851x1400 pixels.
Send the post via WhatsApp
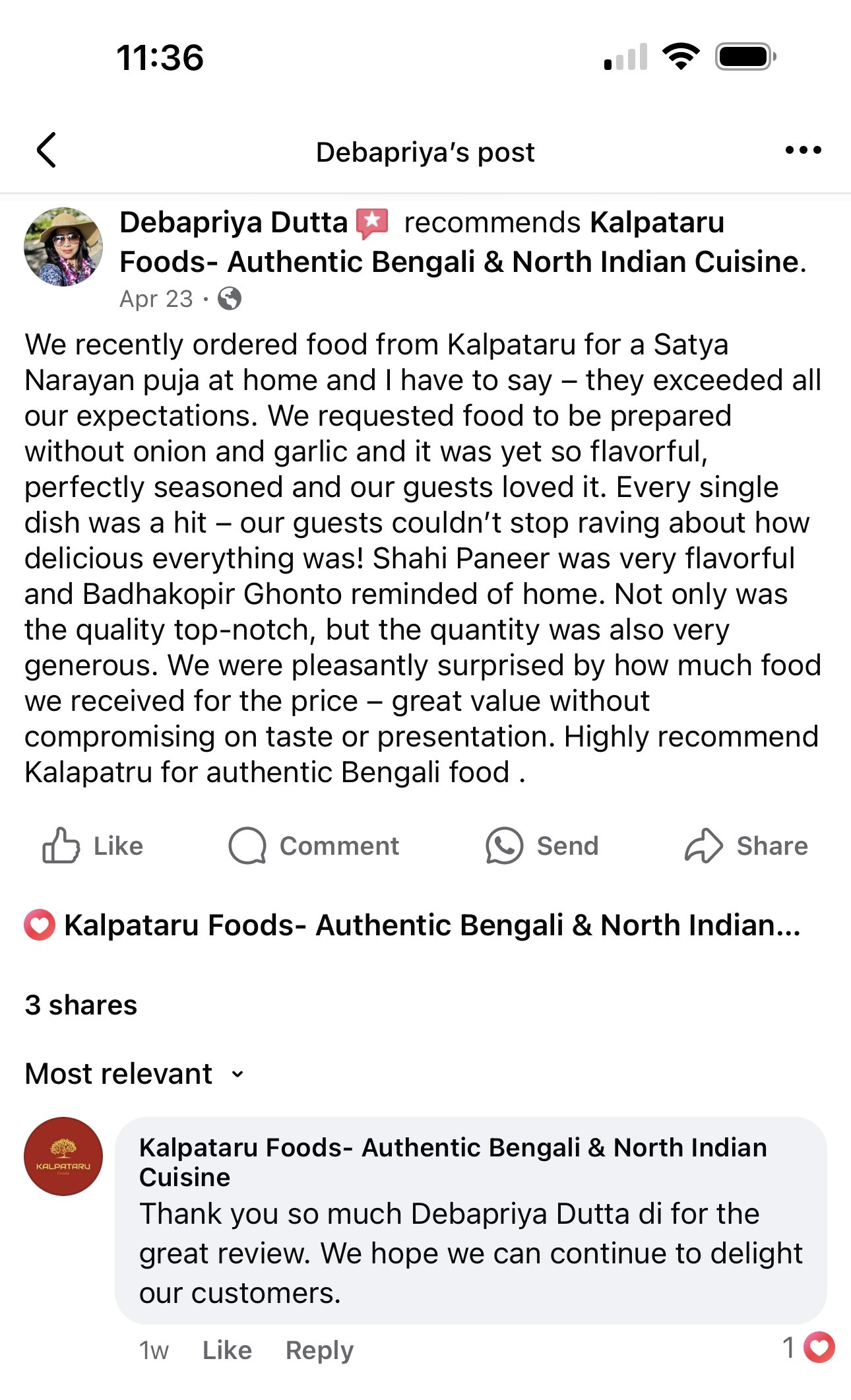pyautogui.click(x=542, y=846)
